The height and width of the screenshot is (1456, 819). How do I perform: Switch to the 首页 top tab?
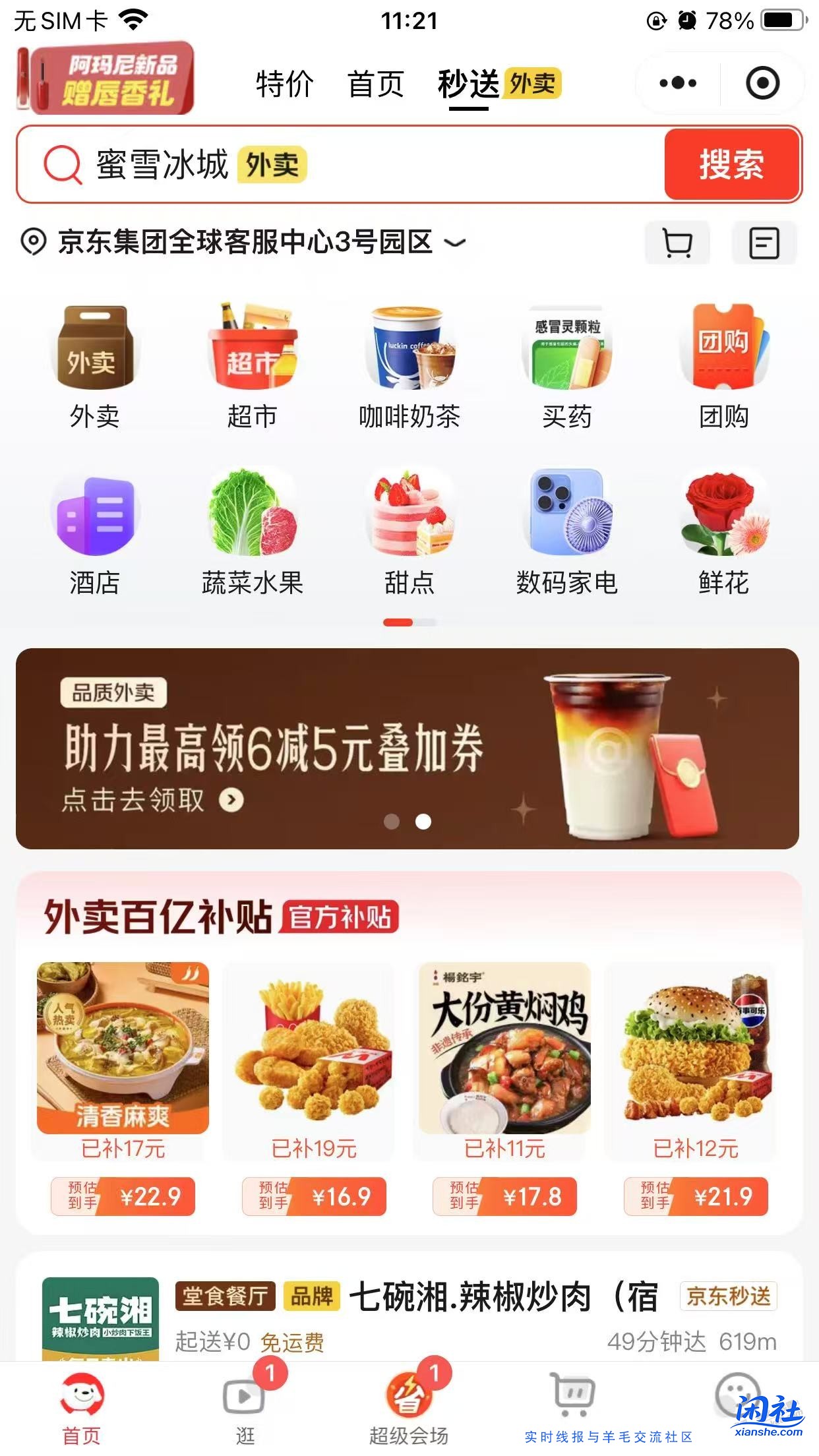pyautogui.click(x=375, y=84)
